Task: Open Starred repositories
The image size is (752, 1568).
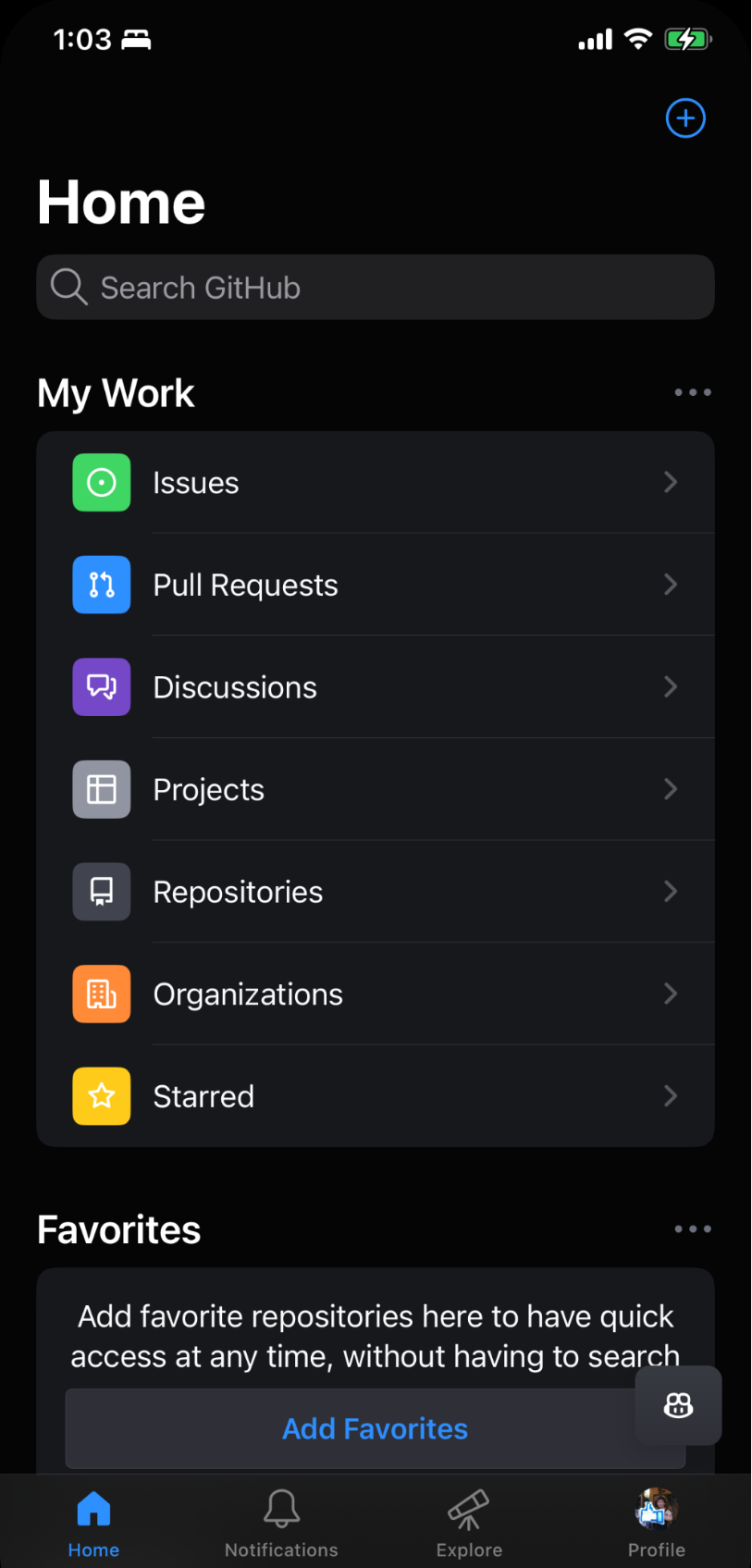Action: 376,1096
